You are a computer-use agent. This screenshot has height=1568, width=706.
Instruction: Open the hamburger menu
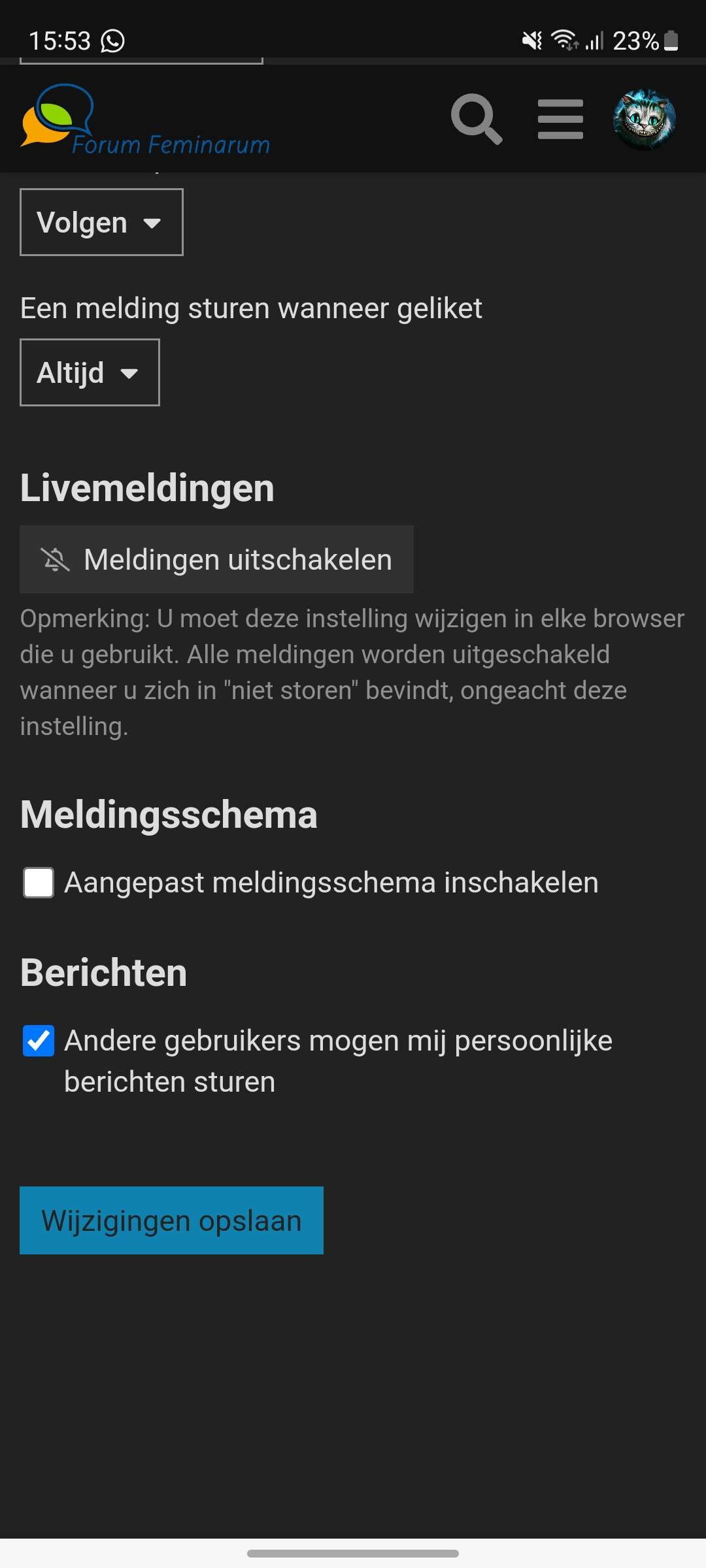point(560,119)
